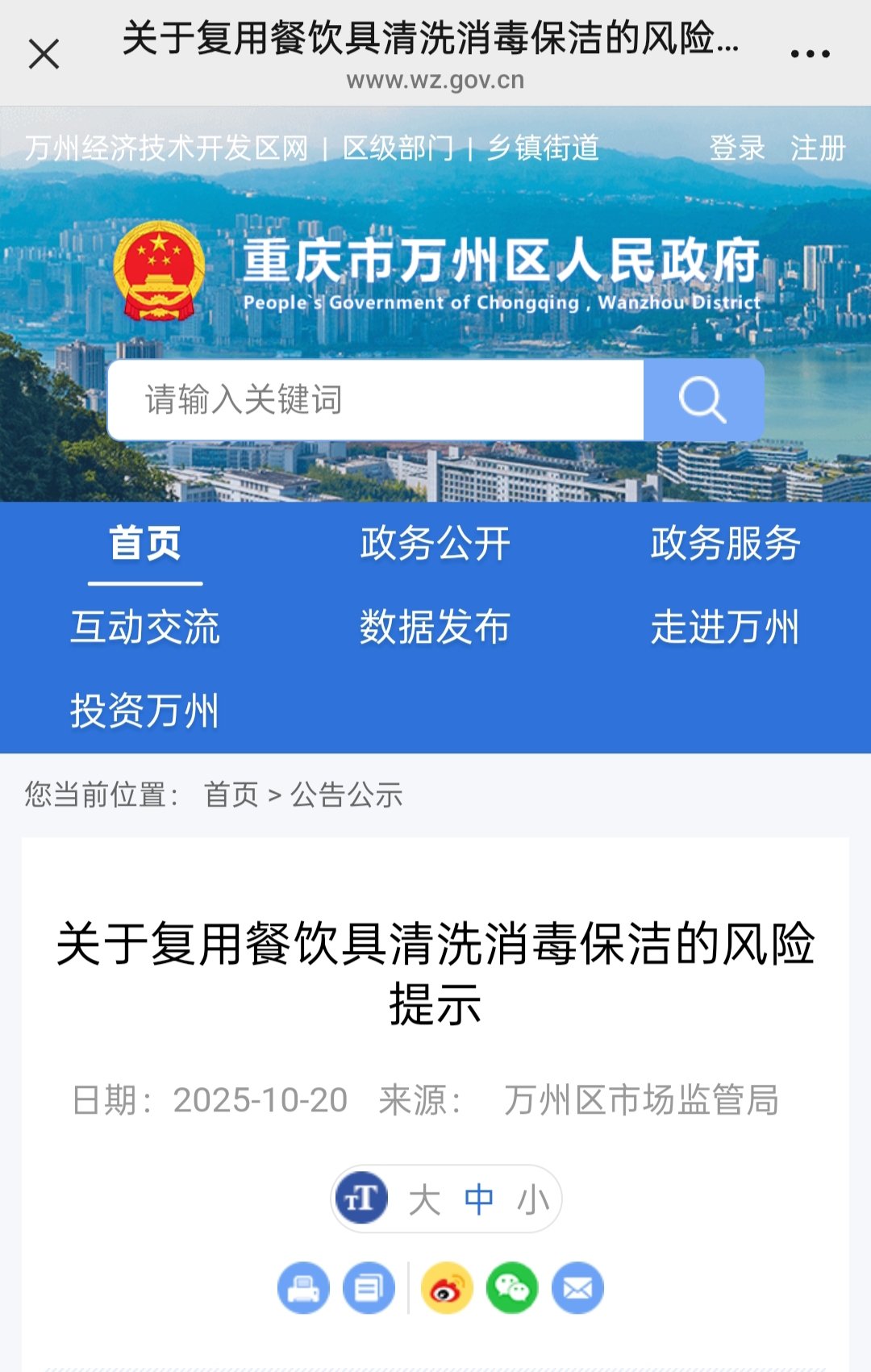The height and width of the screenshot is (1372, 871).
Task: Open the 数据发布 navigation tab
Action: [x=435, y=628]
